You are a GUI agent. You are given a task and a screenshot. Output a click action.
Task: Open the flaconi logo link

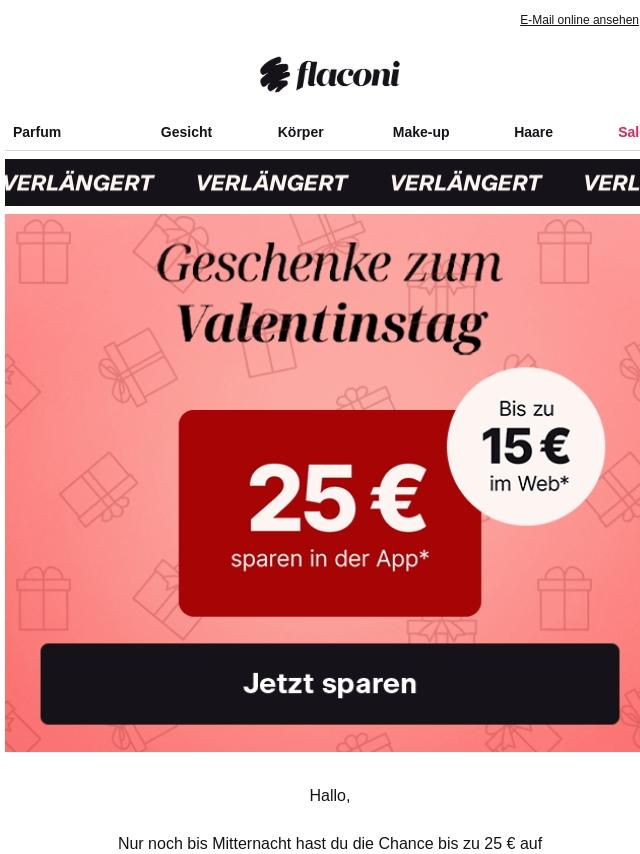coord(330,75)
